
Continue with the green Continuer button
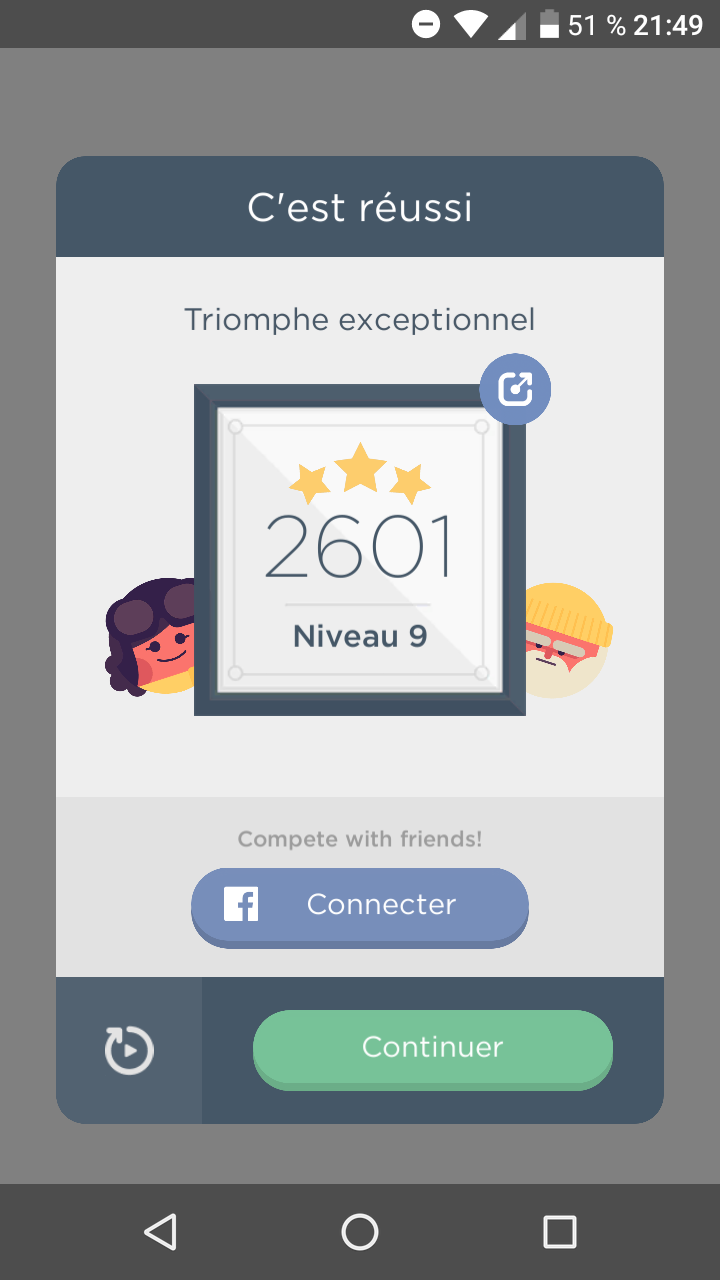432,1047
